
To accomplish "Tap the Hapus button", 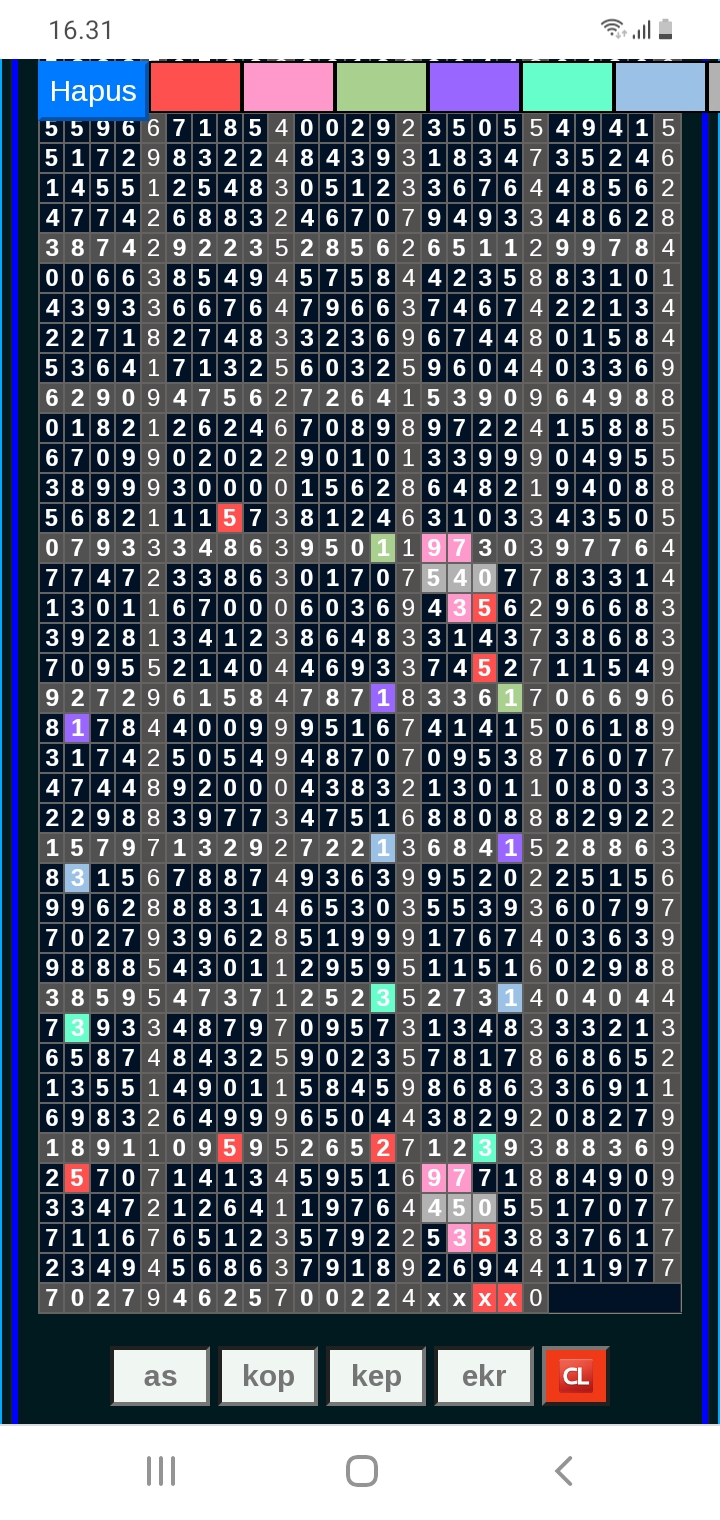I will pyautogui.click(x=93, y=91).
